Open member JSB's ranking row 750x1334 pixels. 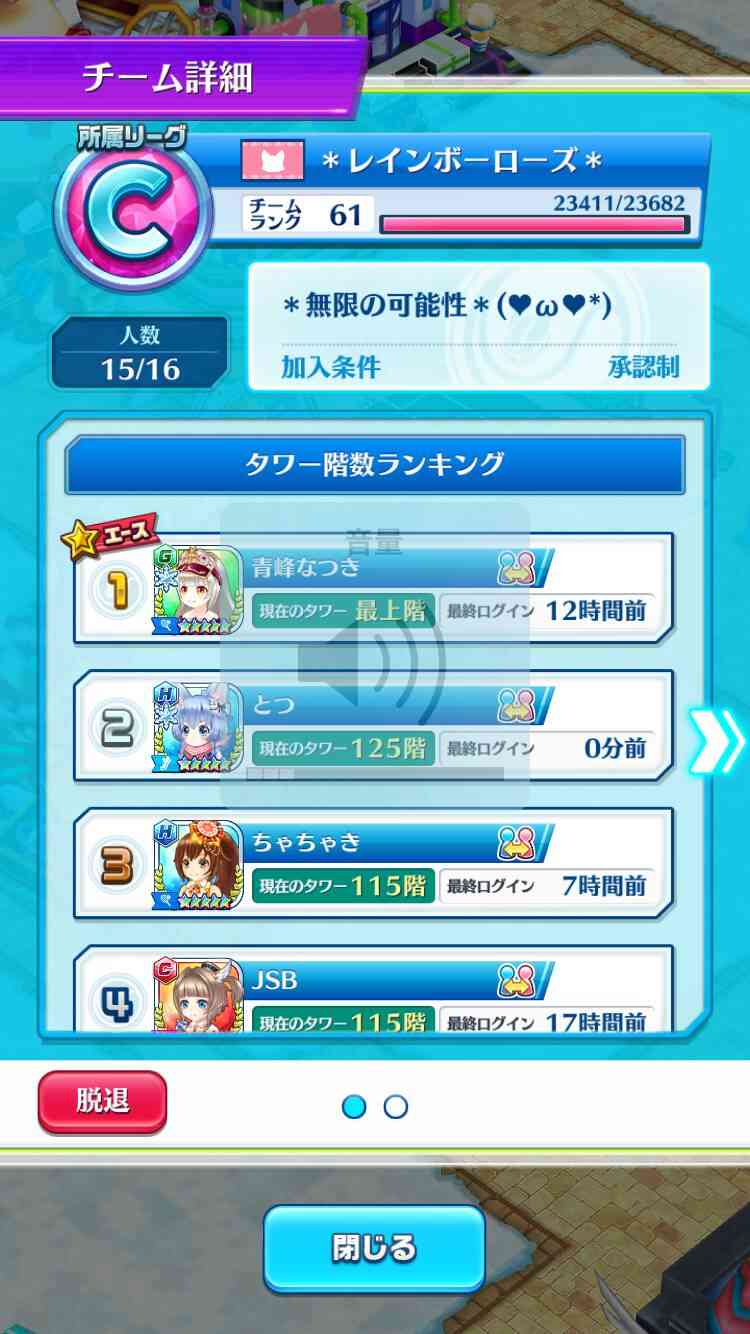374,990
